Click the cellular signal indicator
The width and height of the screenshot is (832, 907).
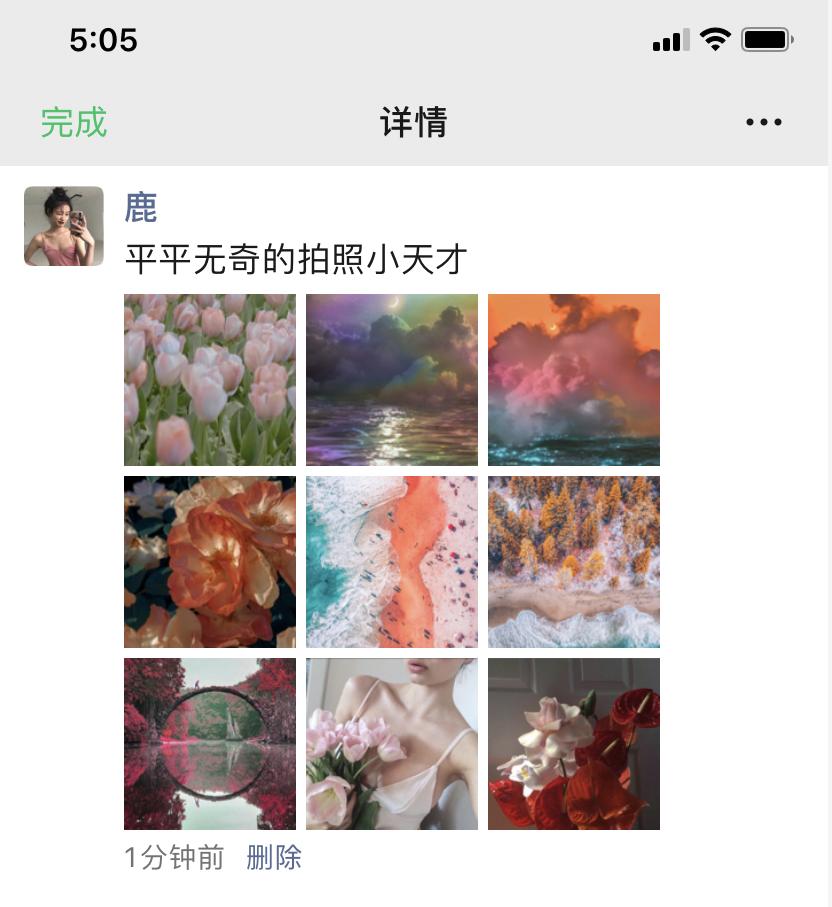[669, 40]
